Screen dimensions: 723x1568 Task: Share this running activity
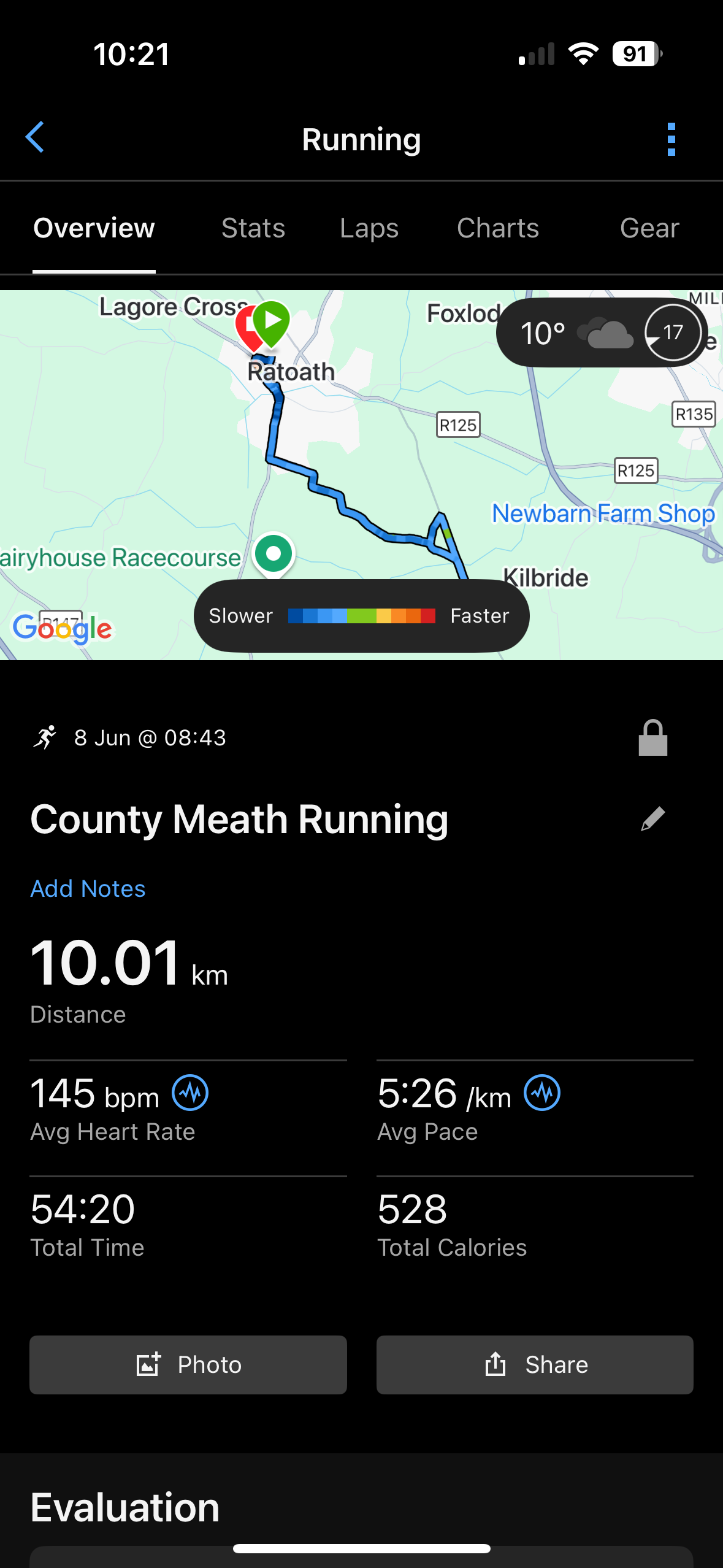point(535,1365)
